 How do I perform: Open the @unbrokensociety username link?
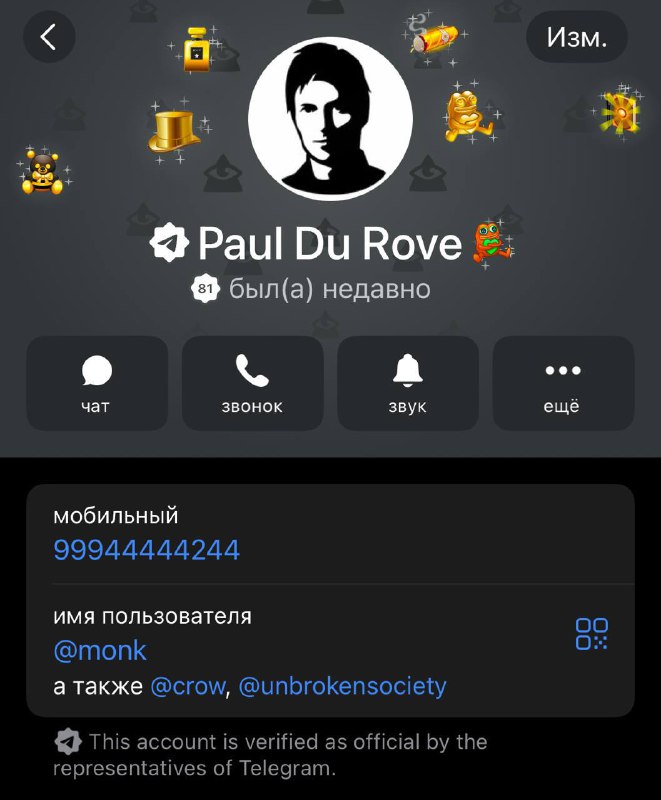coord(343,687)
